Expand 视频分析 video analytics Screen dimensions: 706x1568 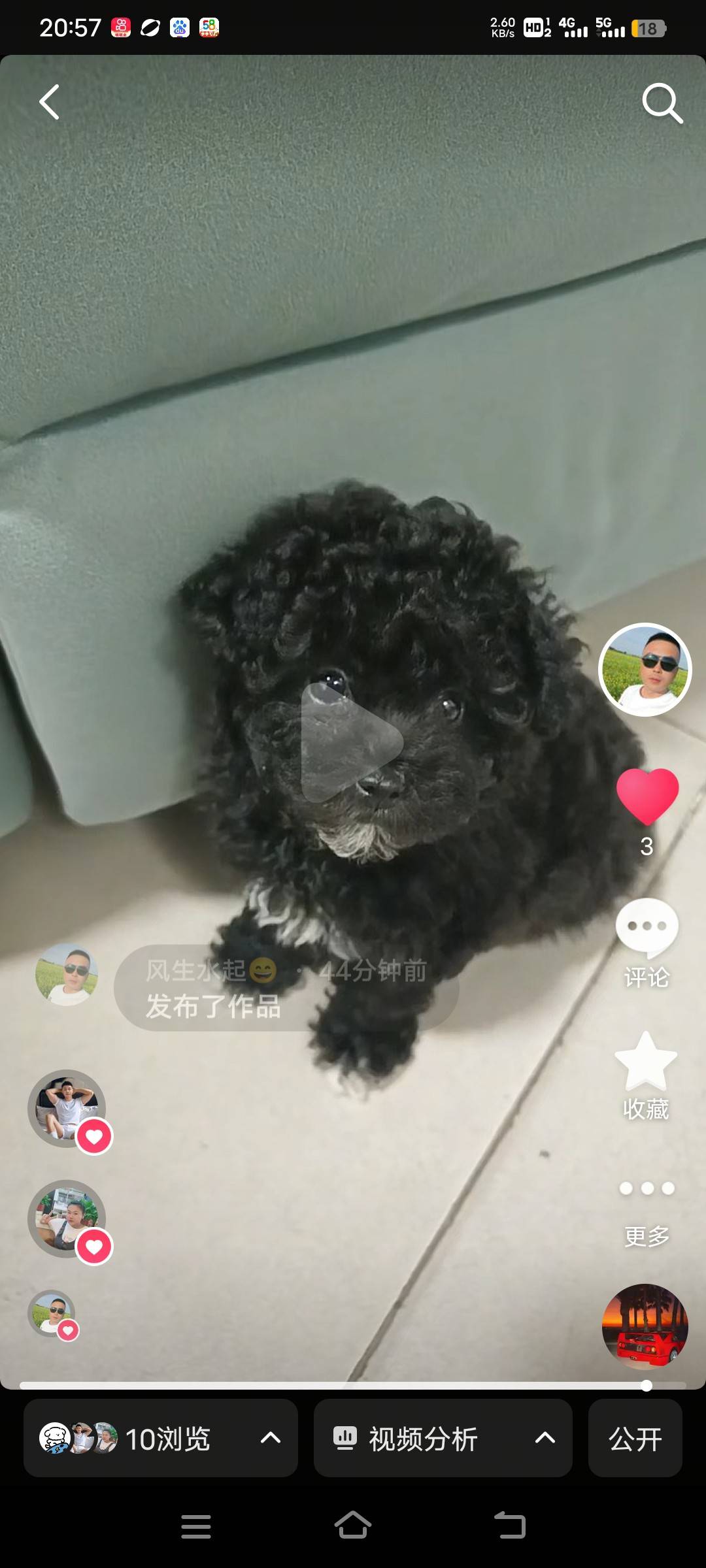(443, 1438)
